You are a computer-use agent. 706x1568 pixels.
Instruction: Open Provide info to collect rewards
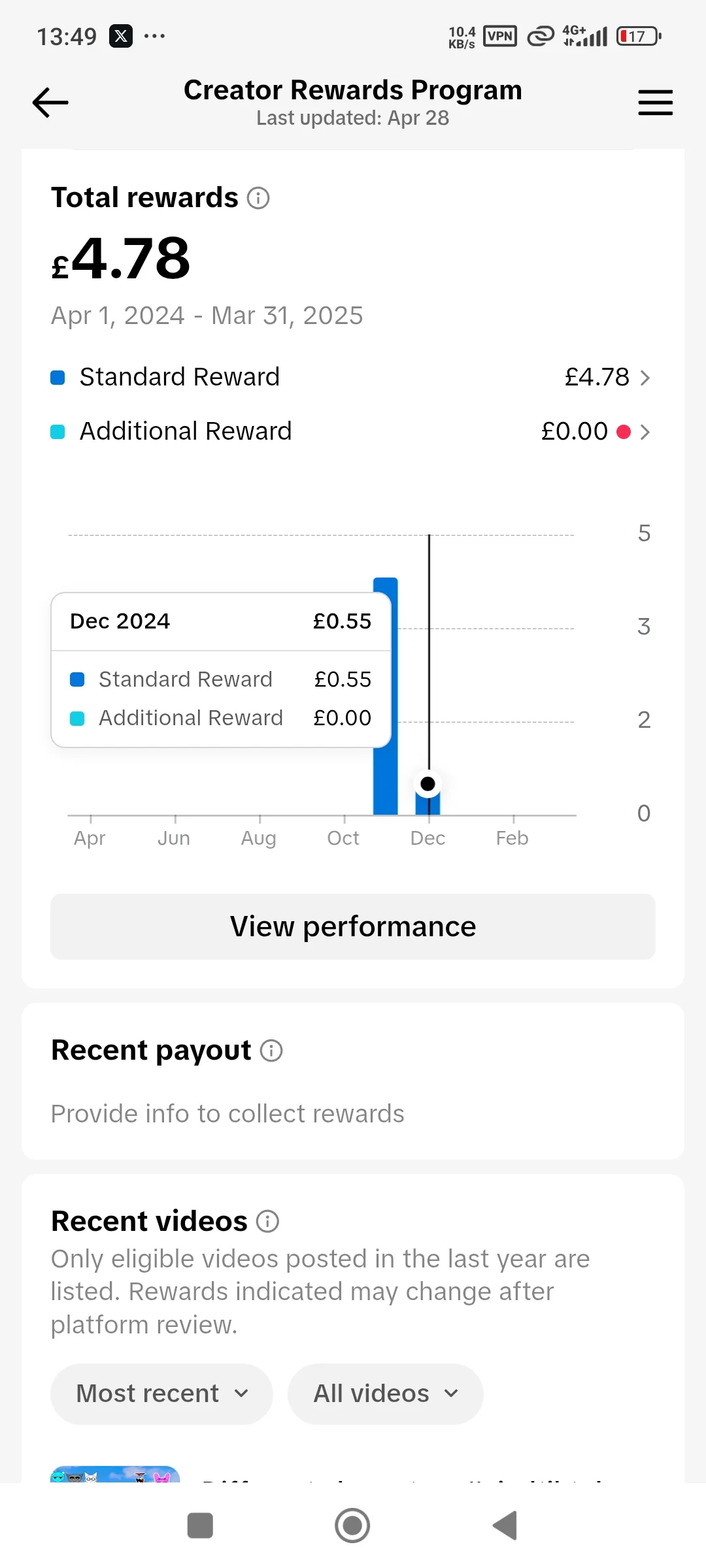227,1114
